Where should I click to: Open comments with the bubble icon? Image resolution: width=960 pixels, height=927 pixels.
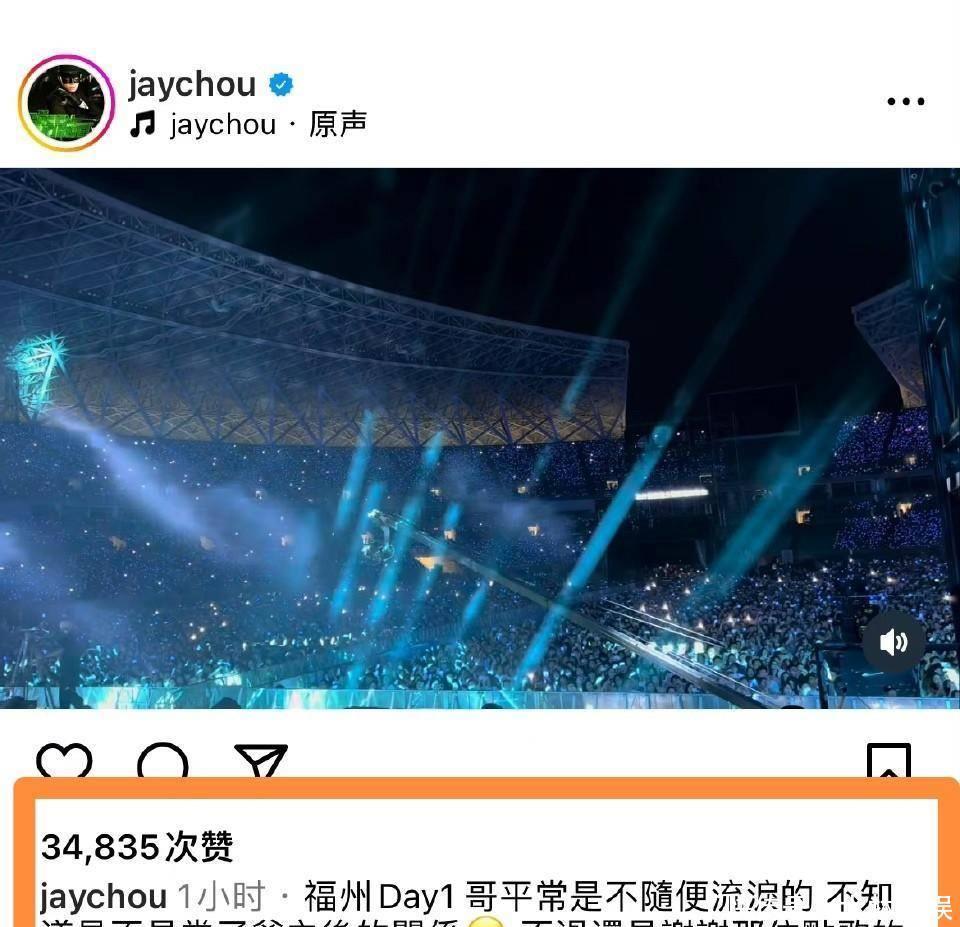pos(163,762)
